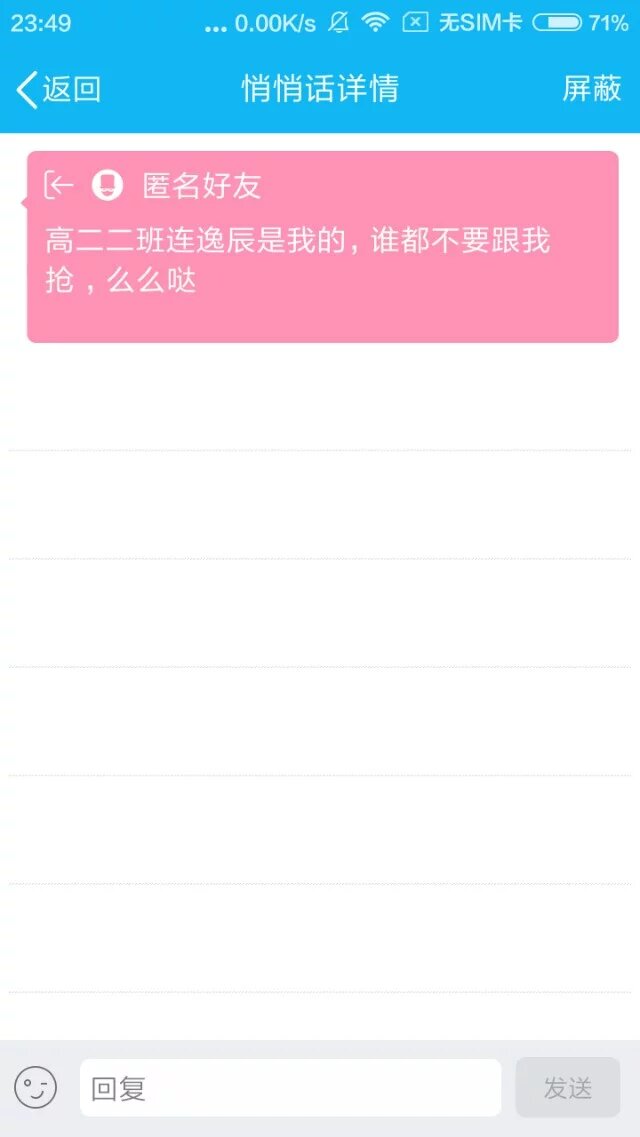Tap the 发送 send button
This screenshot has width=640, height=1137.
click(x=567, y=1087)
